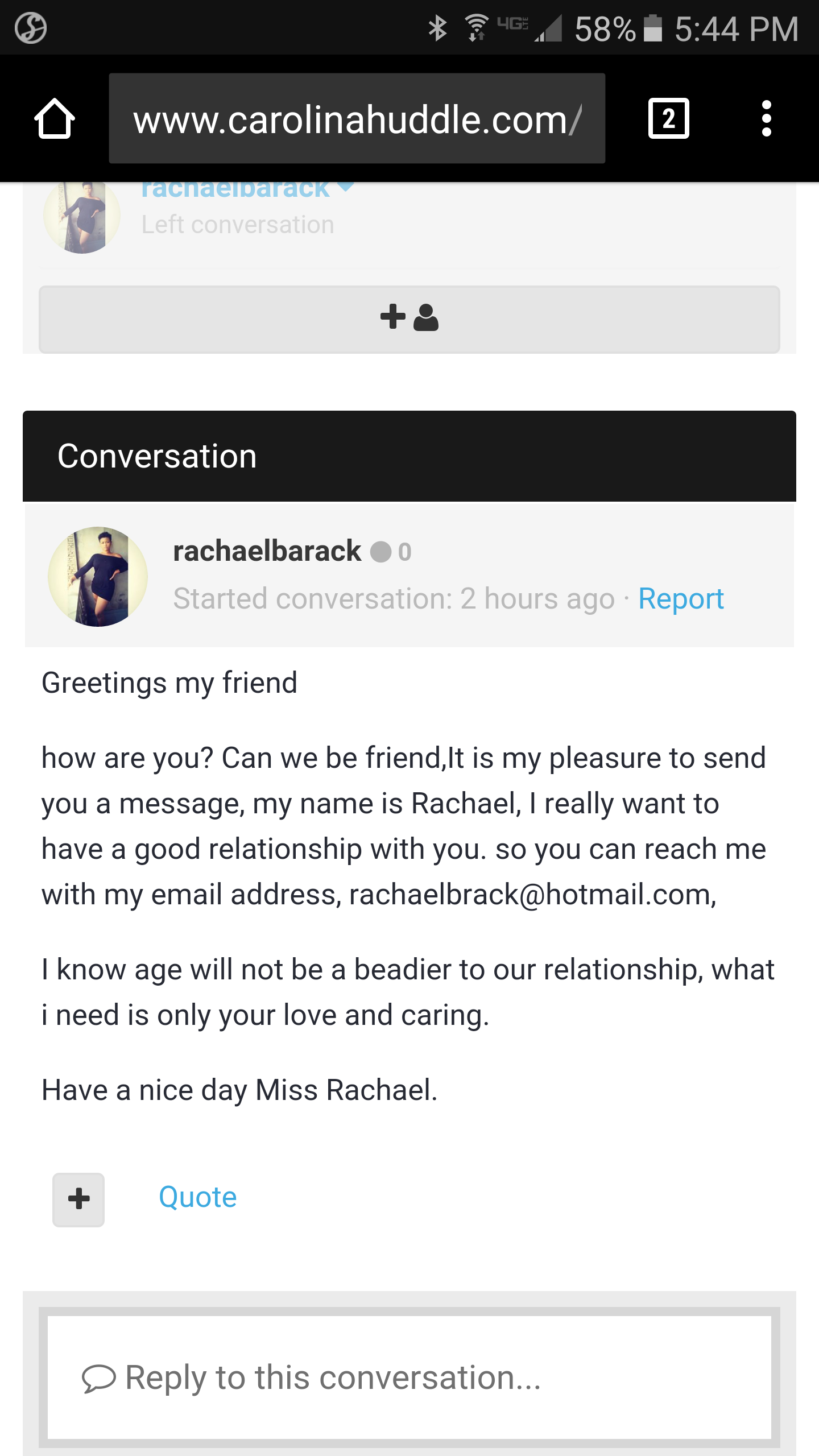Quote Rachael's message

[x=197, y=1197]
